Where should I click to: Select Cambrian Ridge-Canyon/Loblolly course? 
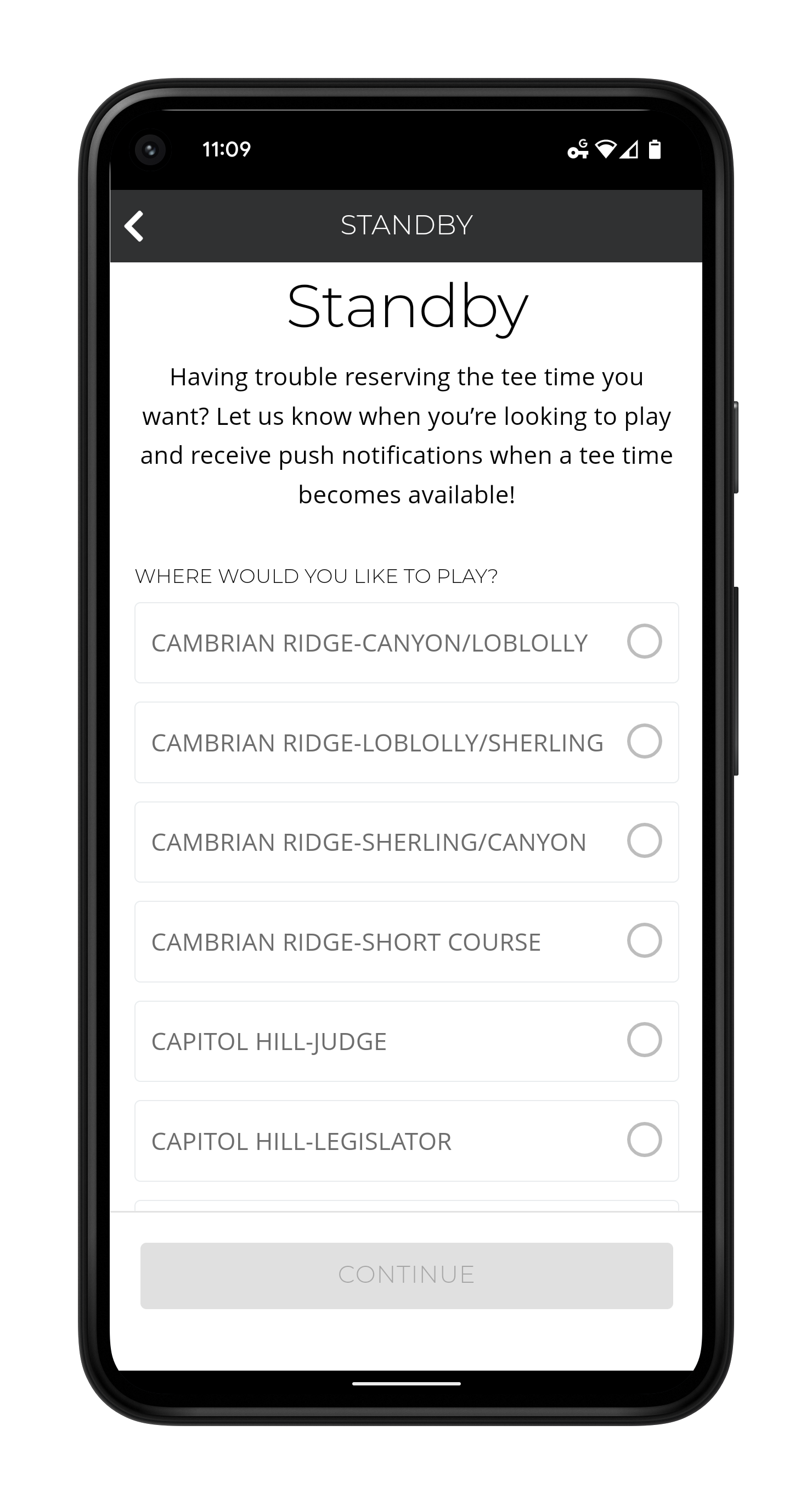point(407,643)
